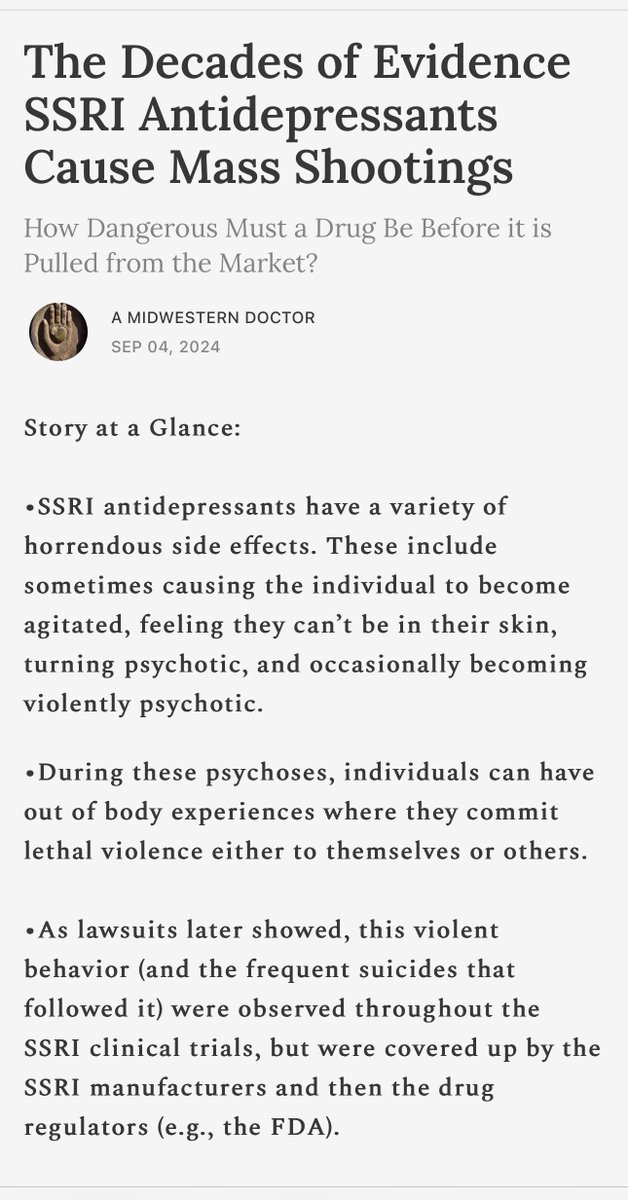Open the A Midwestern Doctor author link

pos(213,318)
